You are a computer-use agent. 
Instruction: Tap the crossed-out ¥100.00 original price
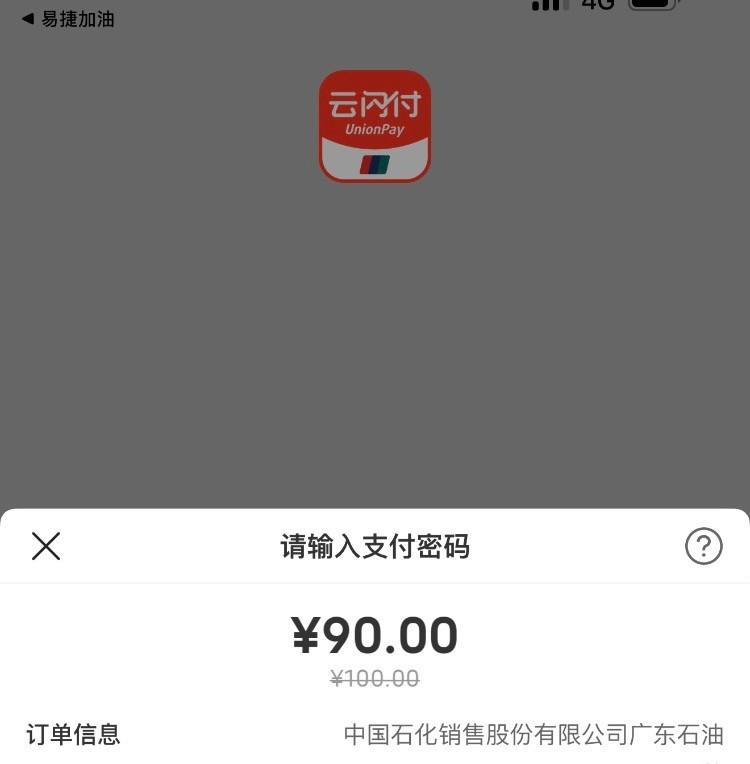[375, 678]
